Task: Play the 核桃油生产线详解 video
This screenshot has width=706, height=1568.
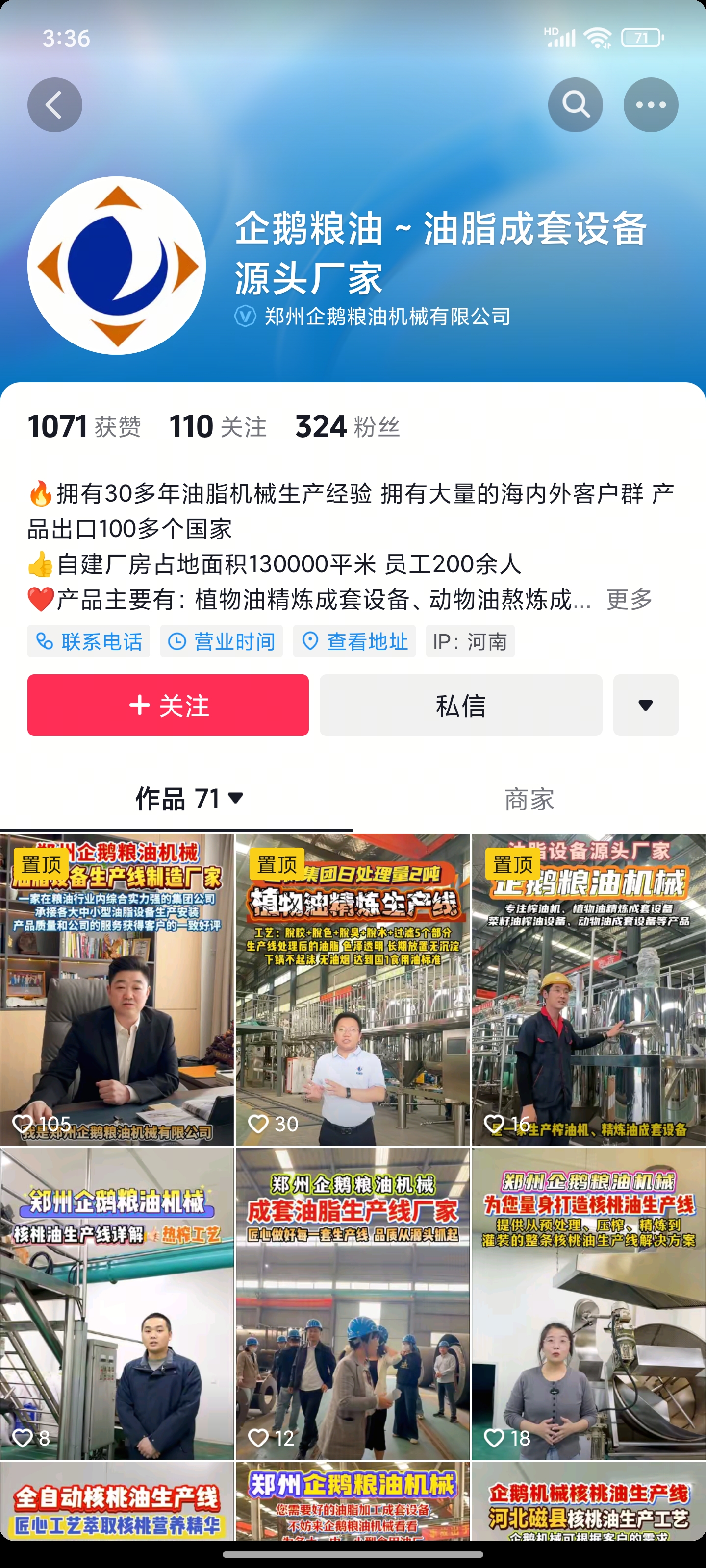Action: tap(116, 1304)
